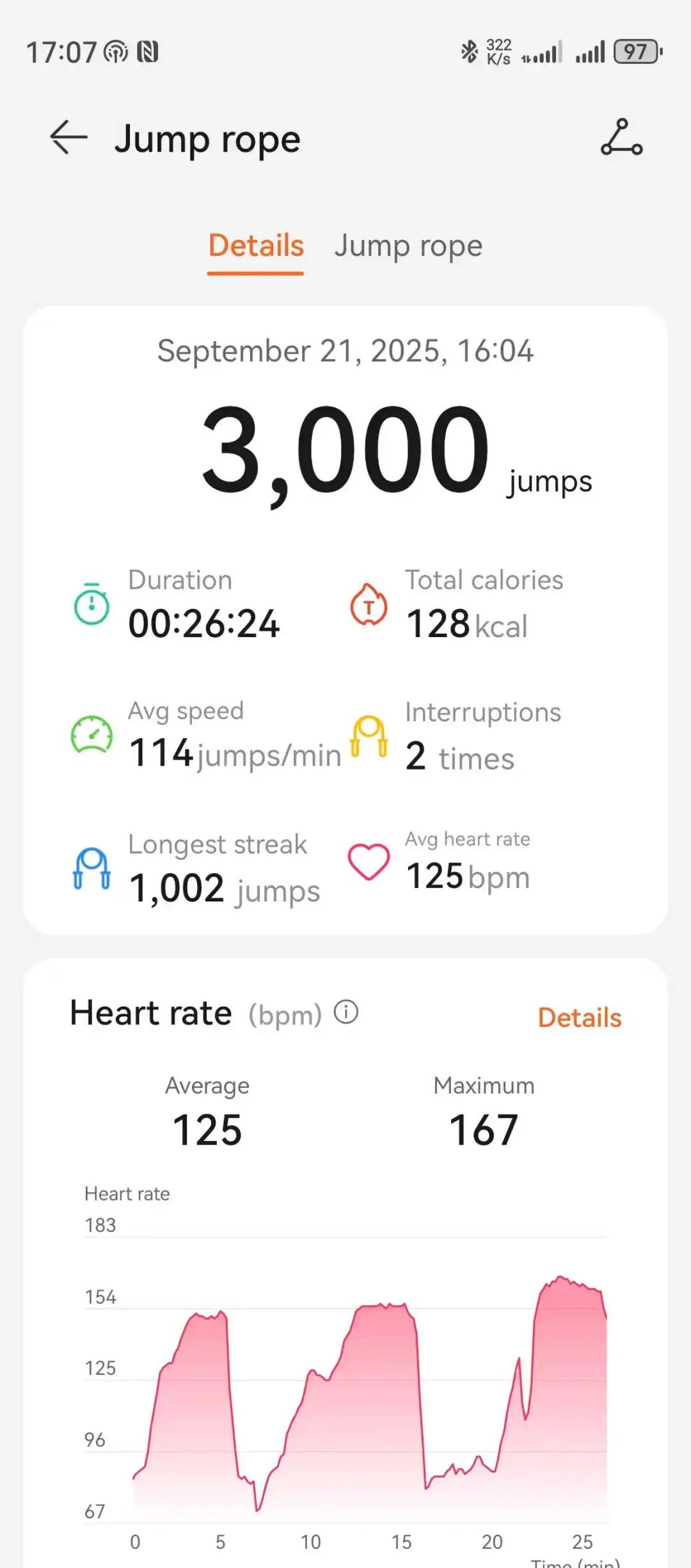Tap the heart rate info icon
The image size is (691, 1568).
click(346, 1012)
